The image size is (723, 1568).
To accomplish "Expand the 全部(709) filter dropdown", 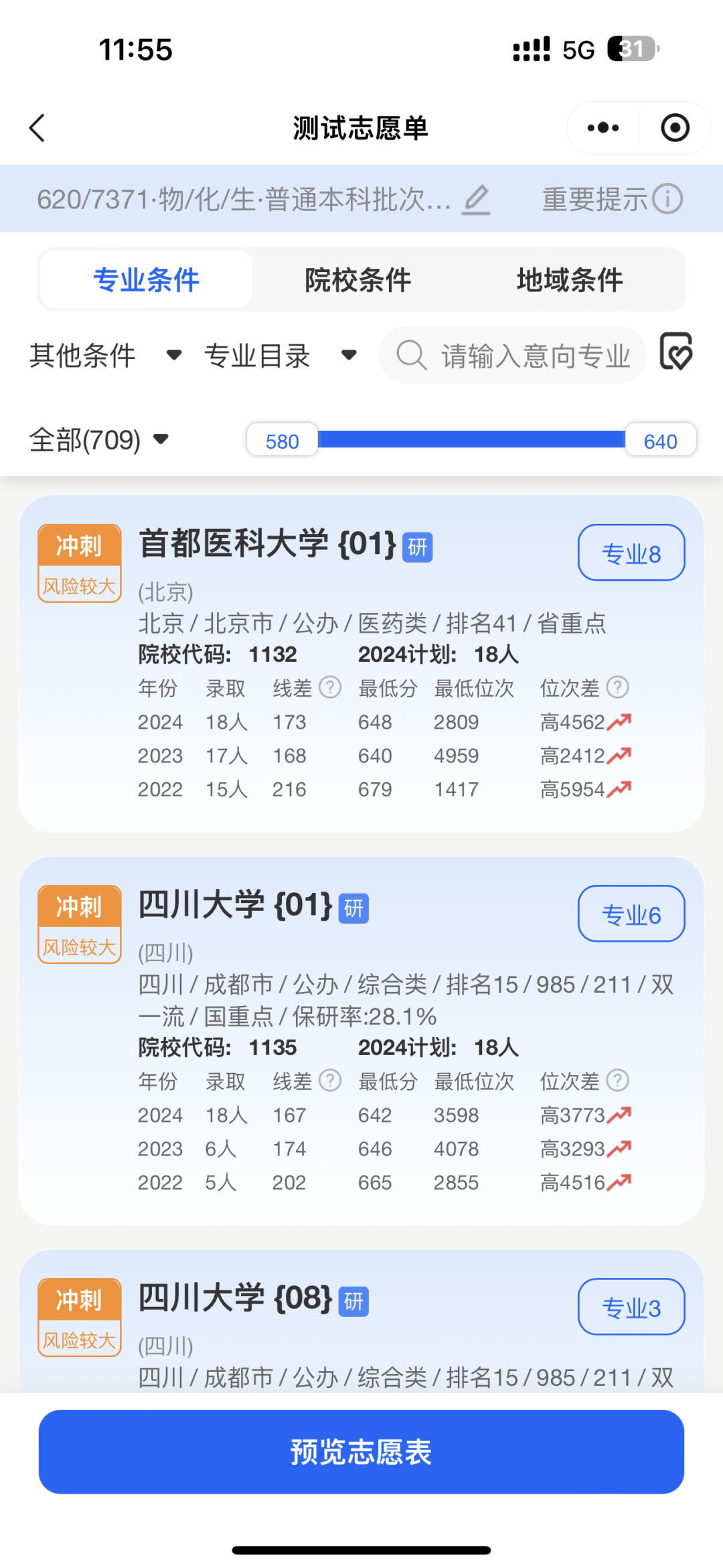I will coord(99,440).
